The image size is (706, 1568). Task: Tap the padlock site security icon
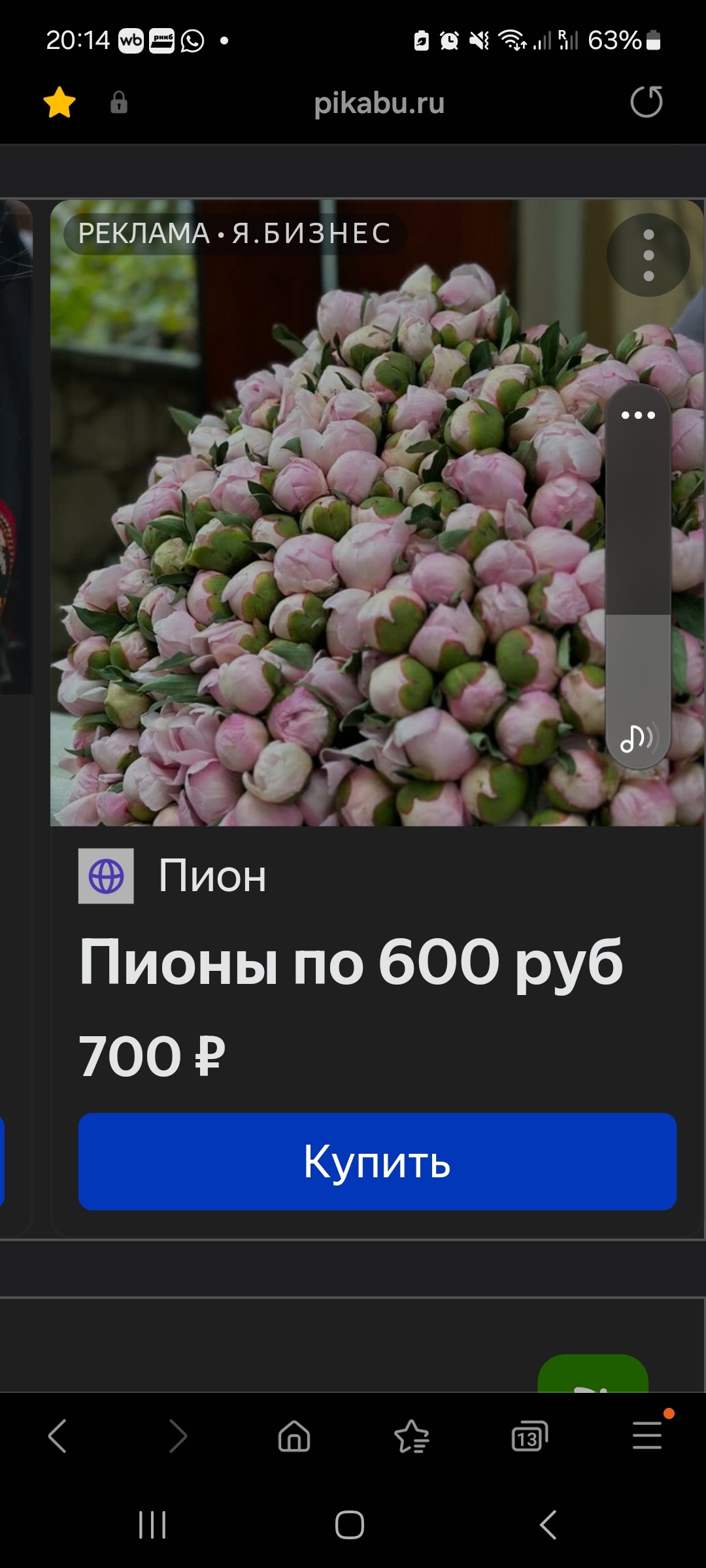click(x=119, y=103)
